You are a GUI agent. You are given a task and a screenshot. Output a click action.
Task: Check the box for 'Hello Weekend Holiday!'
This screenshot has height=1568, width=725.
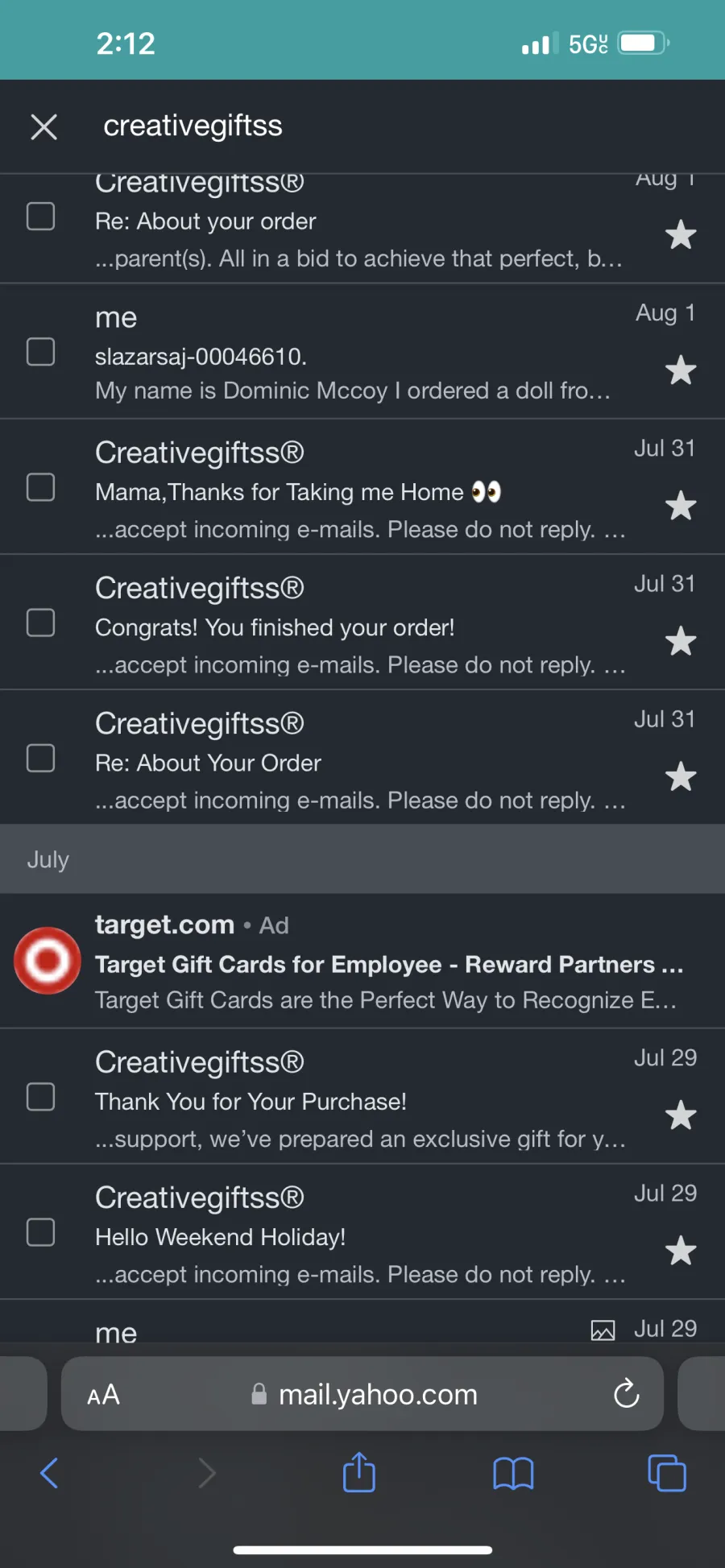pos(40,1232)
